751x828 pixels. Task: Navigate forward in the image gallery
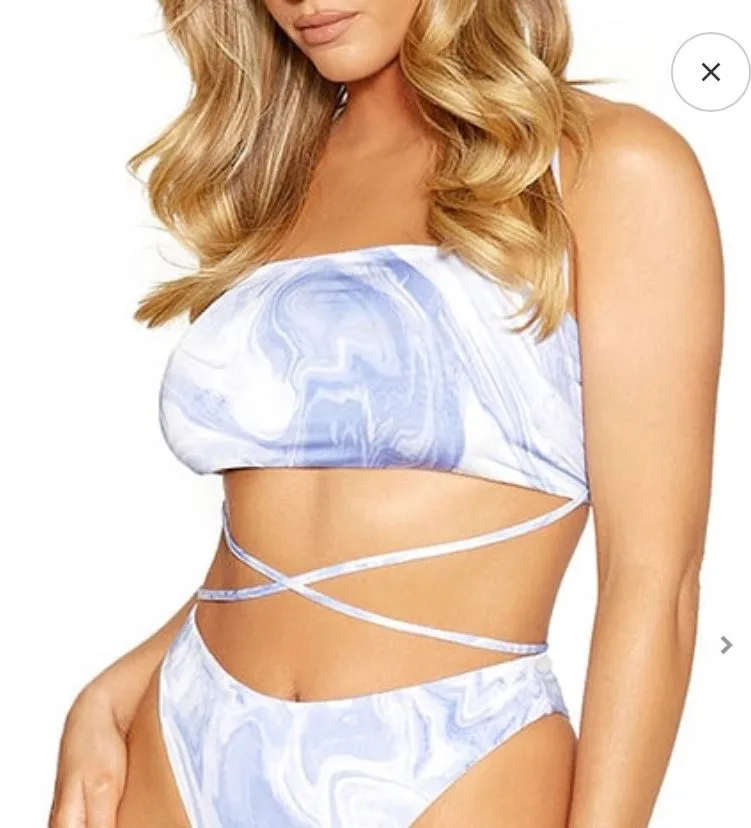pos(726,645)
